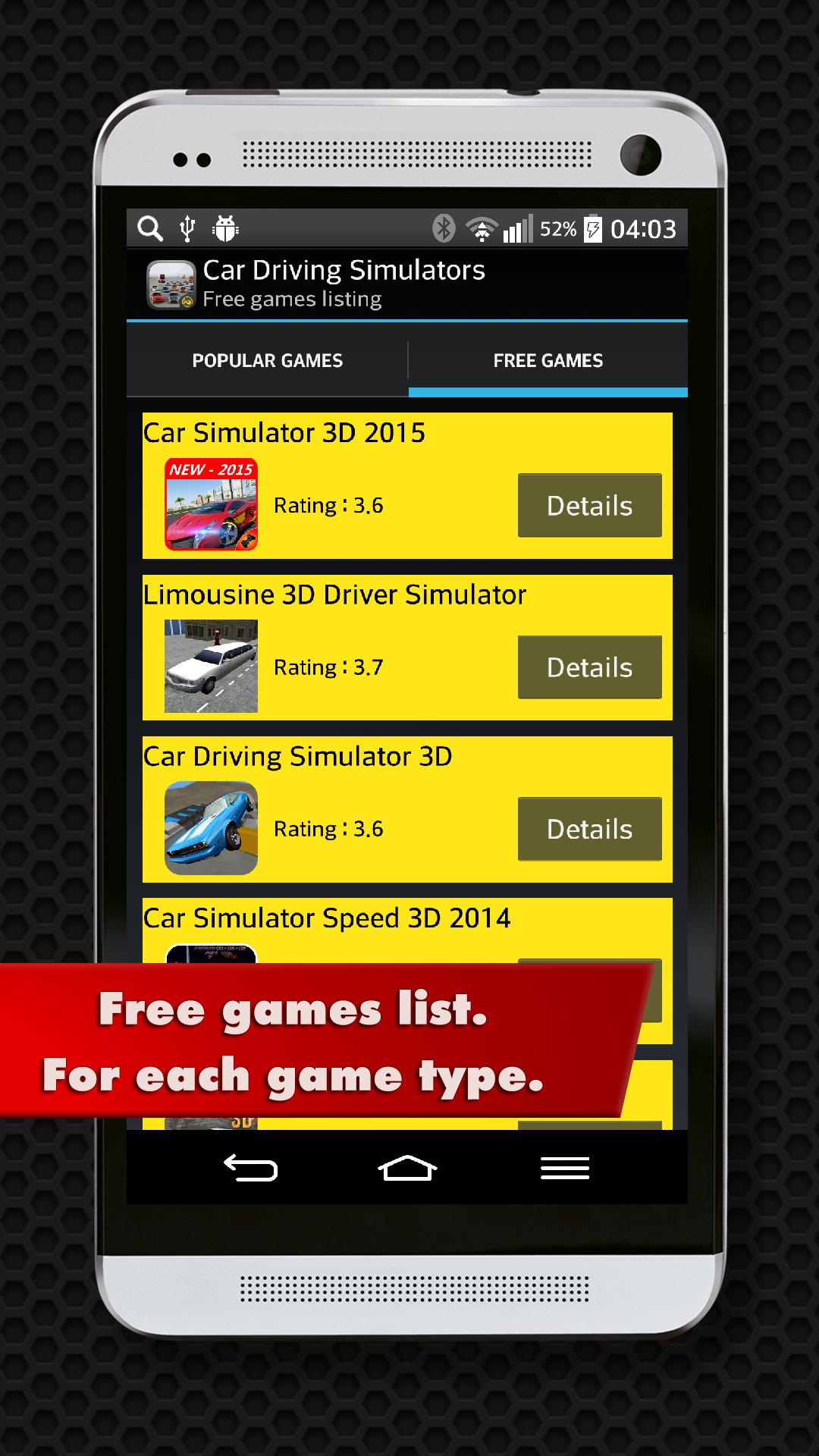The height and width of the screenshot is (1456, 819).
Task: Tap the Car Simulator Speed 3D 2014 list entry
Action: (x=328, y=918)
